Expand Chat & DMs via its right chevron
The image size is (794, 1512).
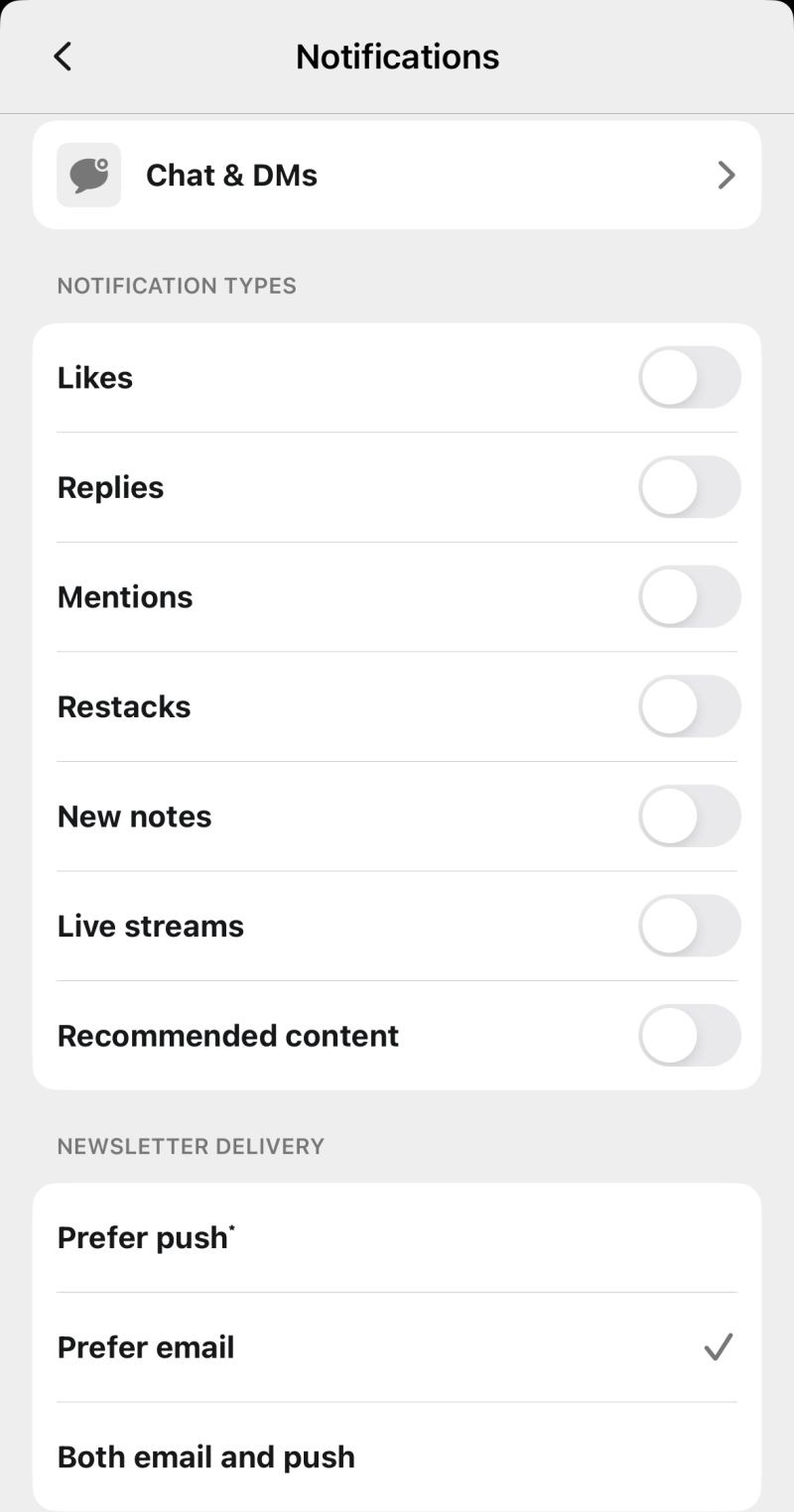pyautogui.click(x=726, y=175)
